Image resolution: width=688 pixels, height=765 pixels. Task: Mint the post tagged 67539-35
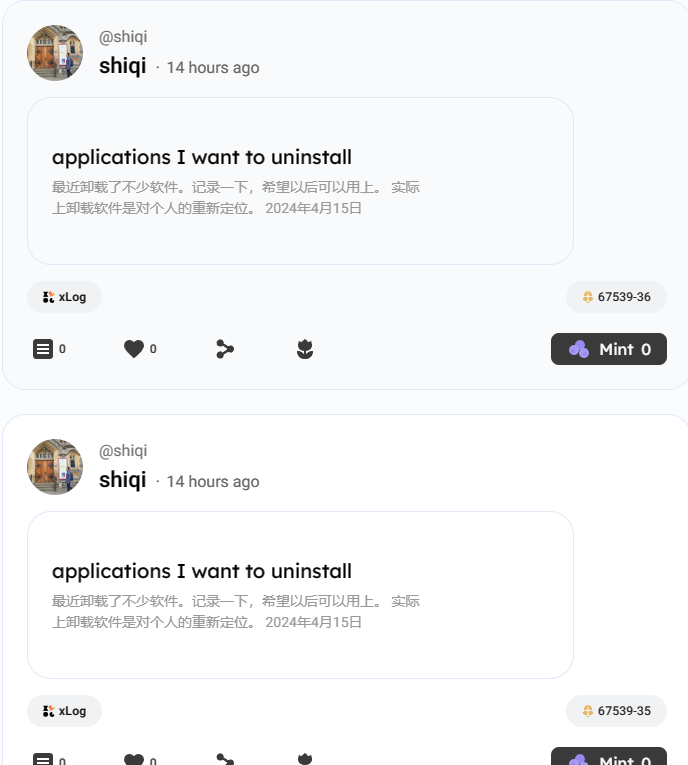tap(608, 758)
